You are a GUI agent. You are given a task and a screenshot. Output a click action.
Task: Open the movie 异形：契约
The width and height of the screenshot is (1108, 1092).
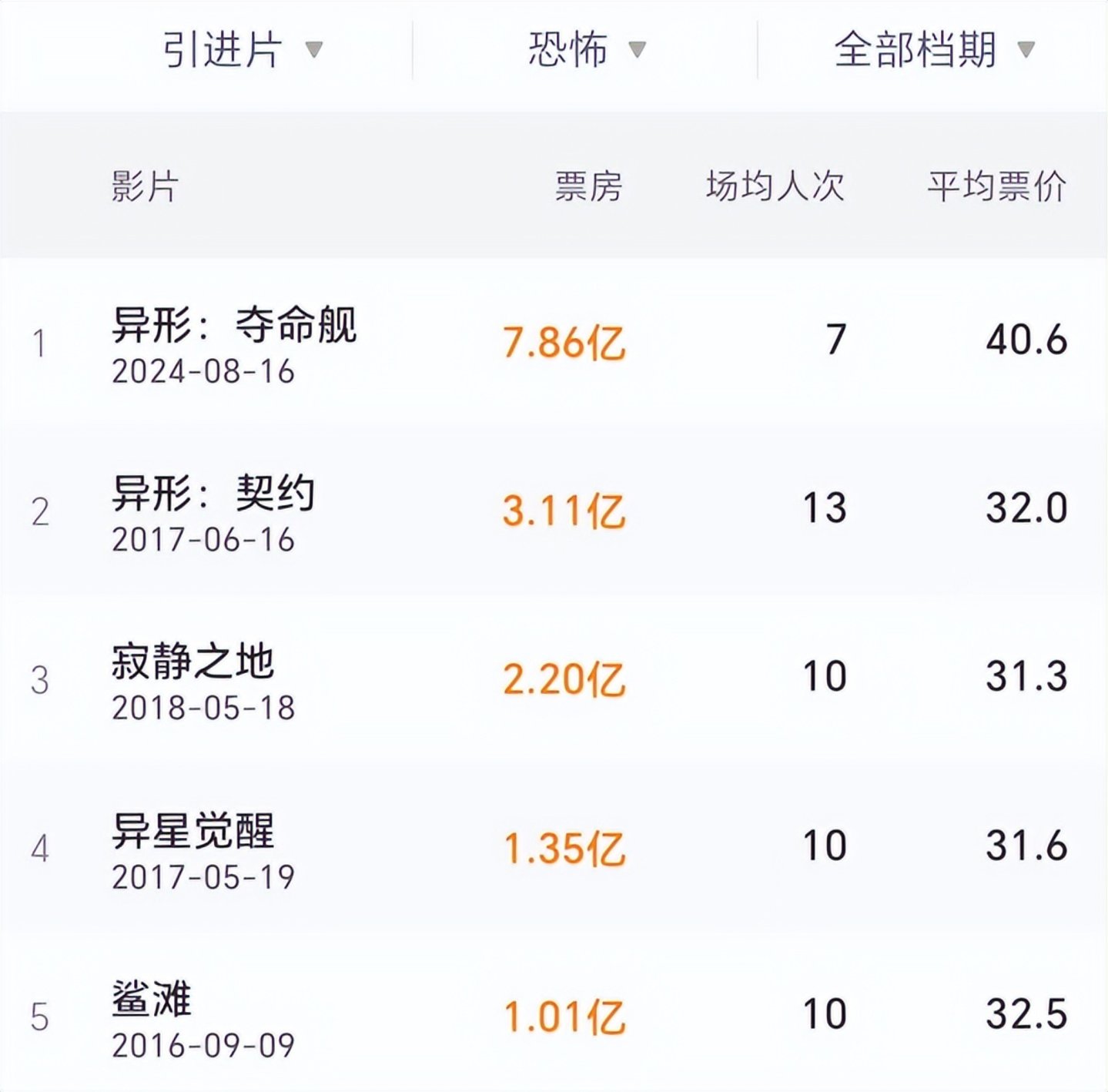(213, 494)
